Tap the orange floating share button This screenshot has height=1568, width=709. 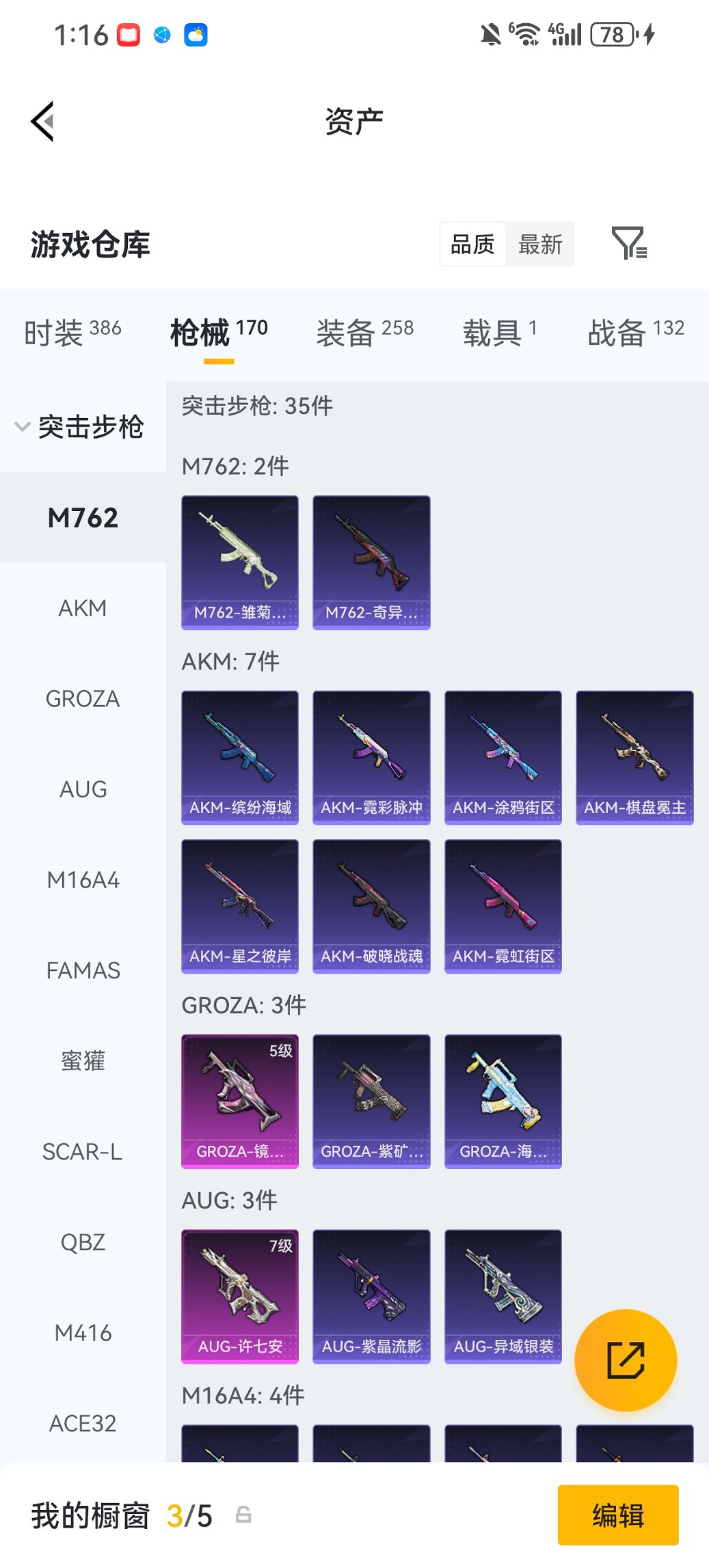(x=626, y=1360)
